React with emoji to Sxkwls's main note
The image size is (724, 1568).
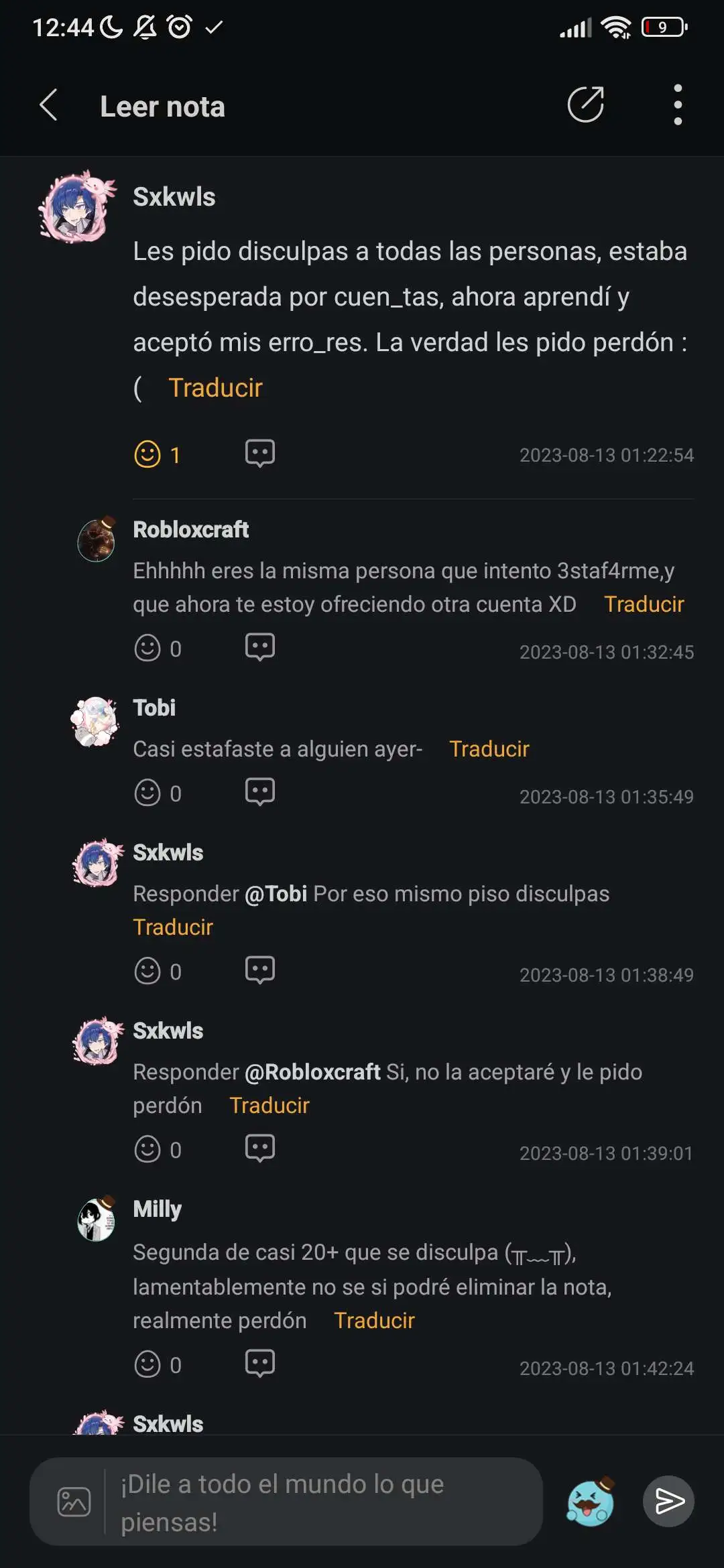147,454
